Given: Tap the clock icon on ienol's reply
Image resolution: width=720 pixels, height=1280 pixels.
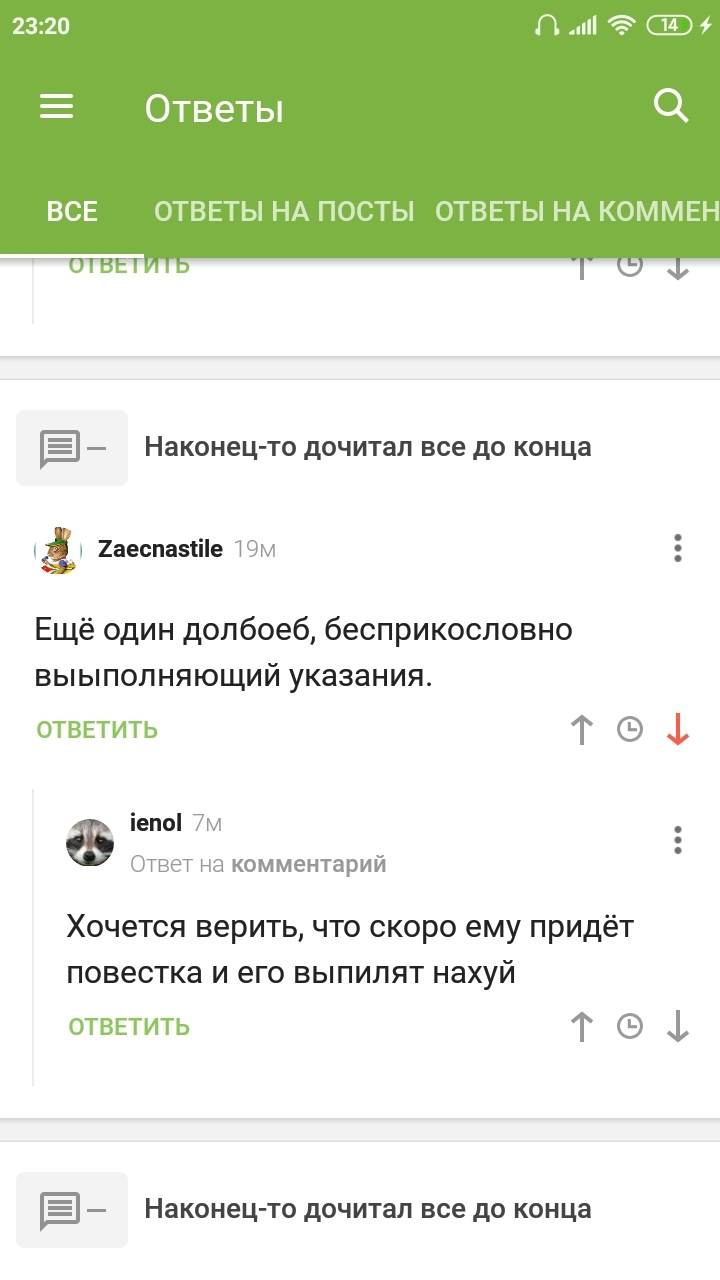Looking at the screenshot, I should tap(630, 1027).
